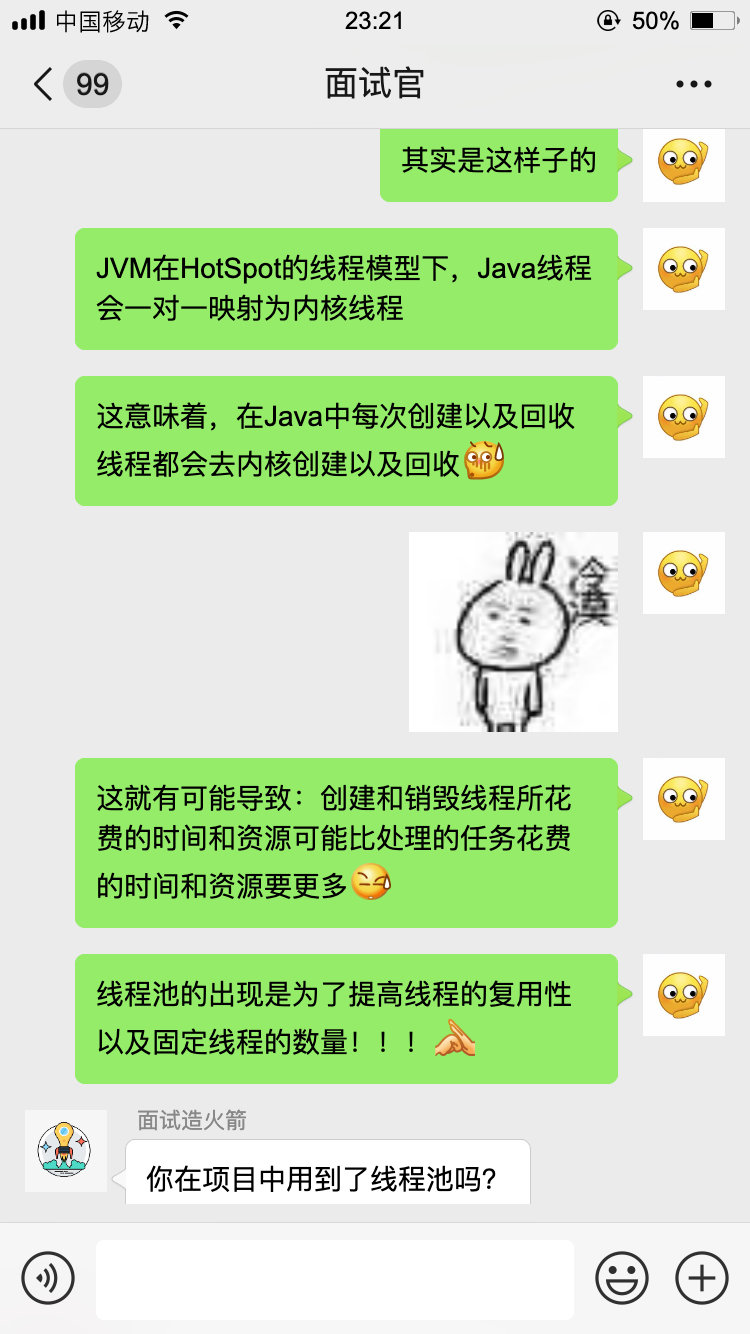Go back to the chat list

(42, 84)
